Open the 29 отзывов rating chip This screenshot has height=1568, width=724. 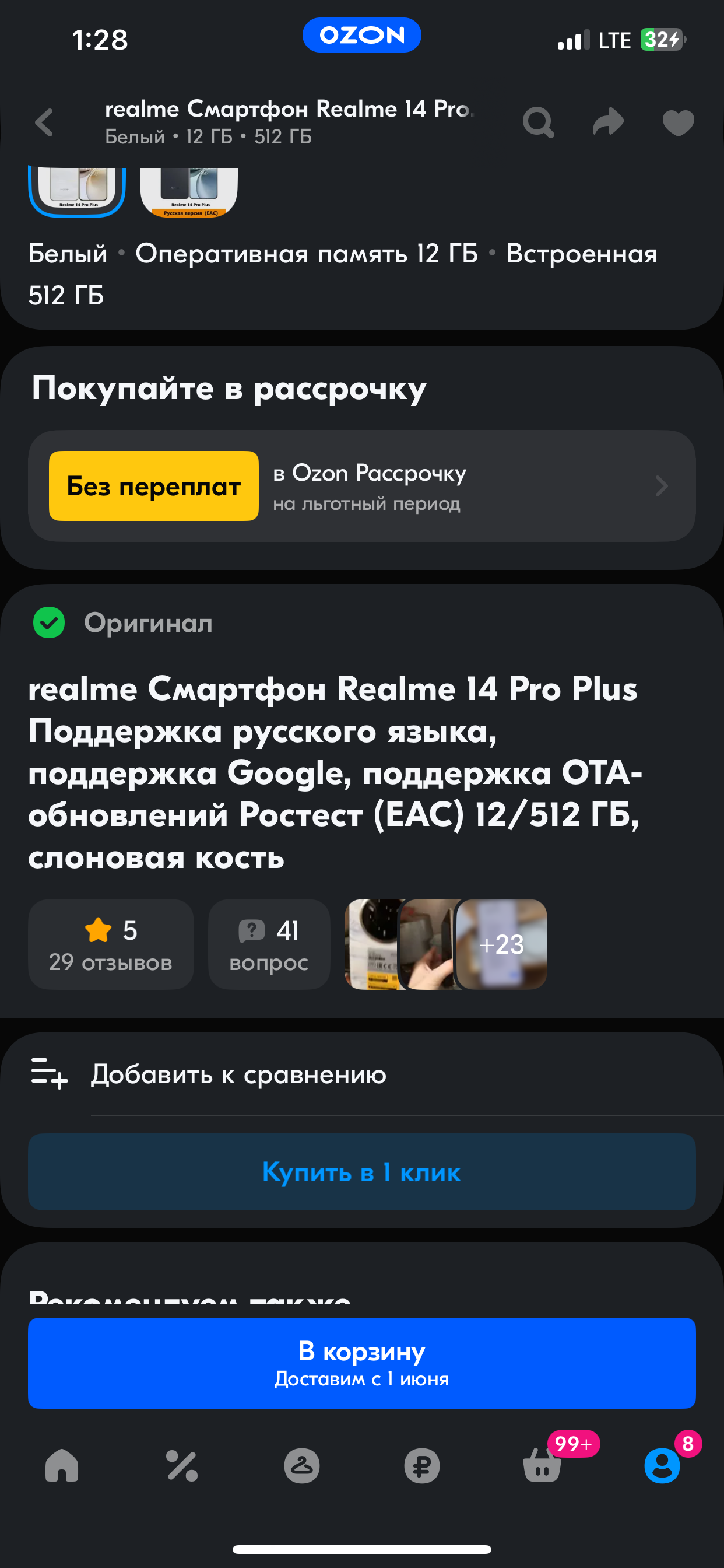click(x=111, y=944)
